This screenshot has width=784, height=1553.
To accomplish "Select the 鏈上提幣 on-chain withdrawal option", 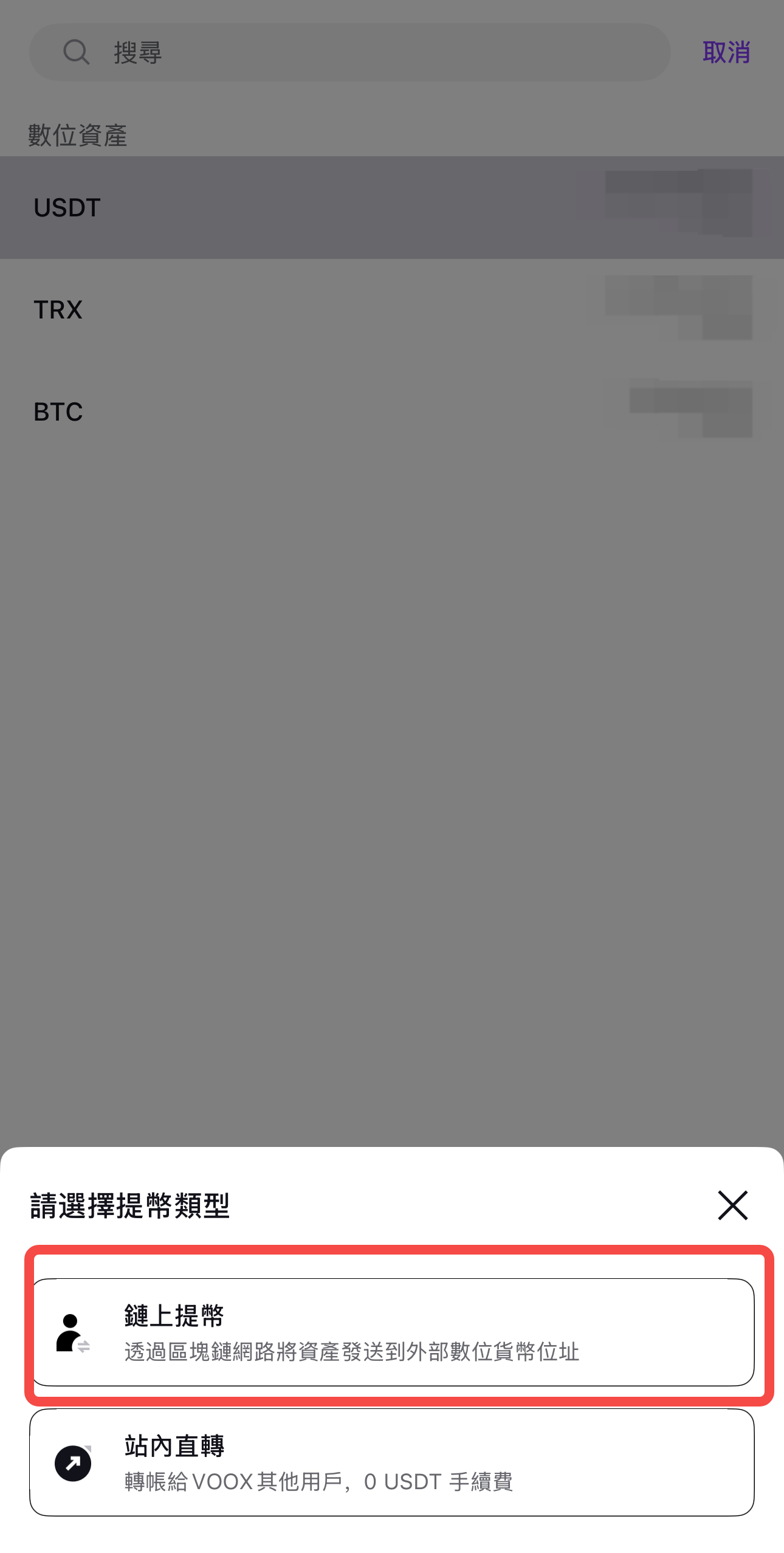I will [392, 1332].
